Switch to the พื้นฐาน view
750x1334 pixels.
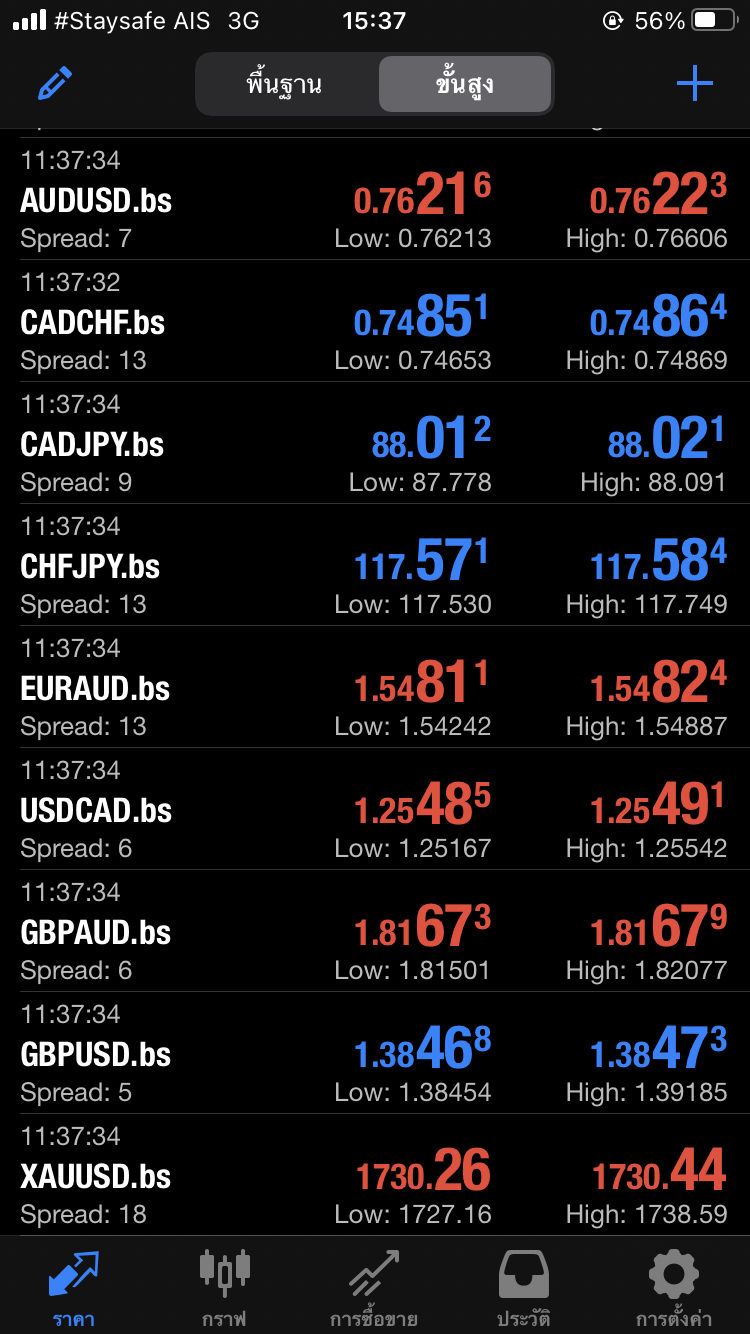tap(285, 84)
